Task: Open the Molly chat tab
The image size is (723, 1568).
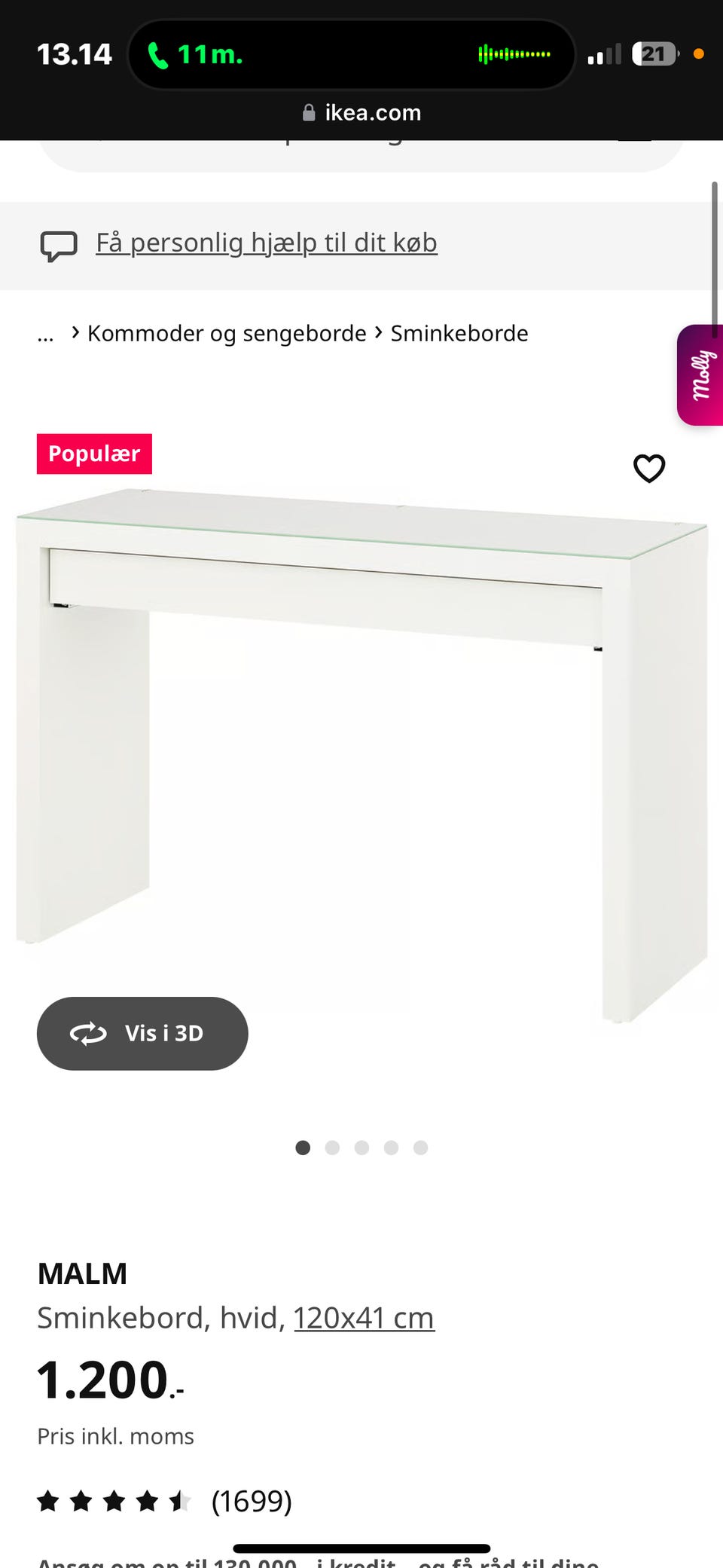Action: (700, 374)
